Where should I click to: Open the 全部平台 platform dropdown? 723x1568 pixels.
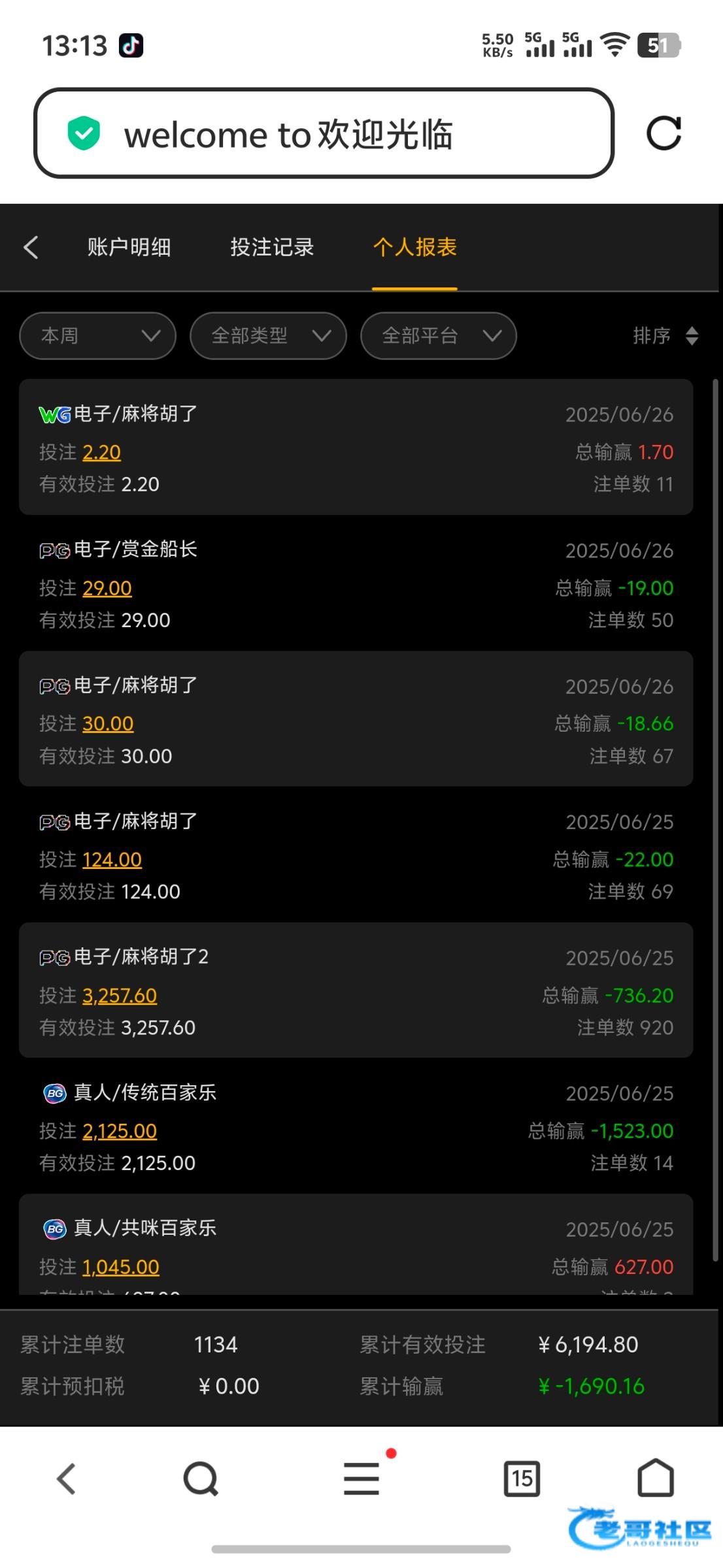tap(439, 336)
